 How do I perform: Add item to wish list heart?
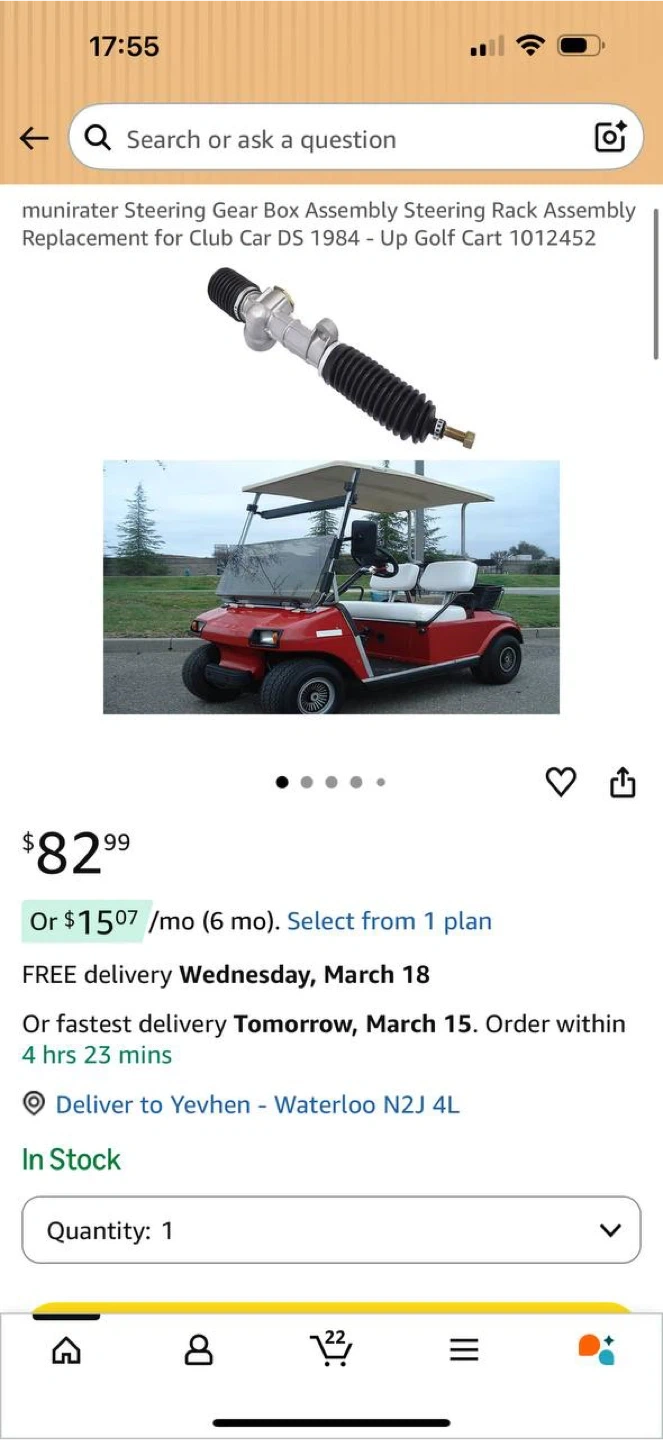[561, 782]
